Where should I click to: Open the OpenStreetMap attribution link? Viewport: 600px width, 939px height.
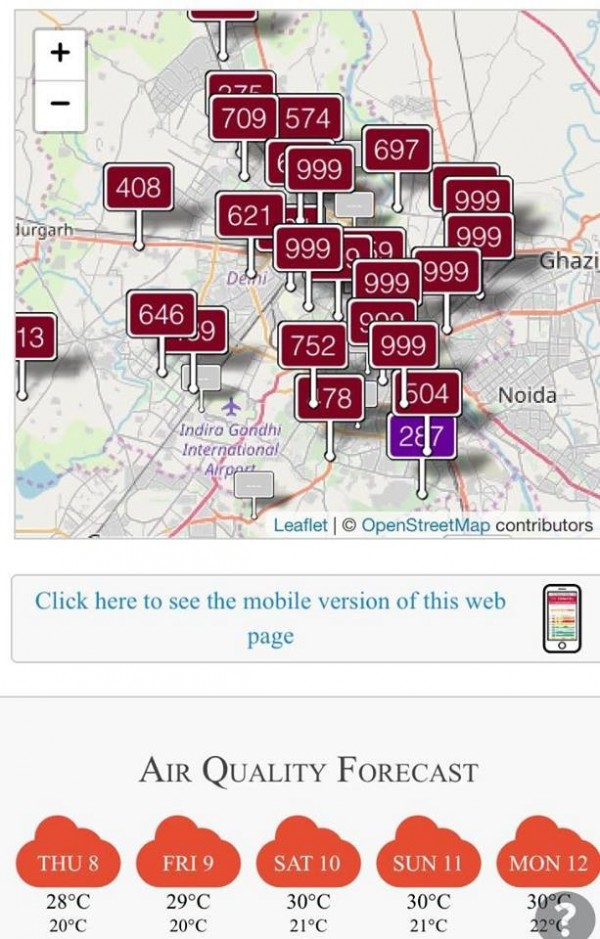click(425, 525)
